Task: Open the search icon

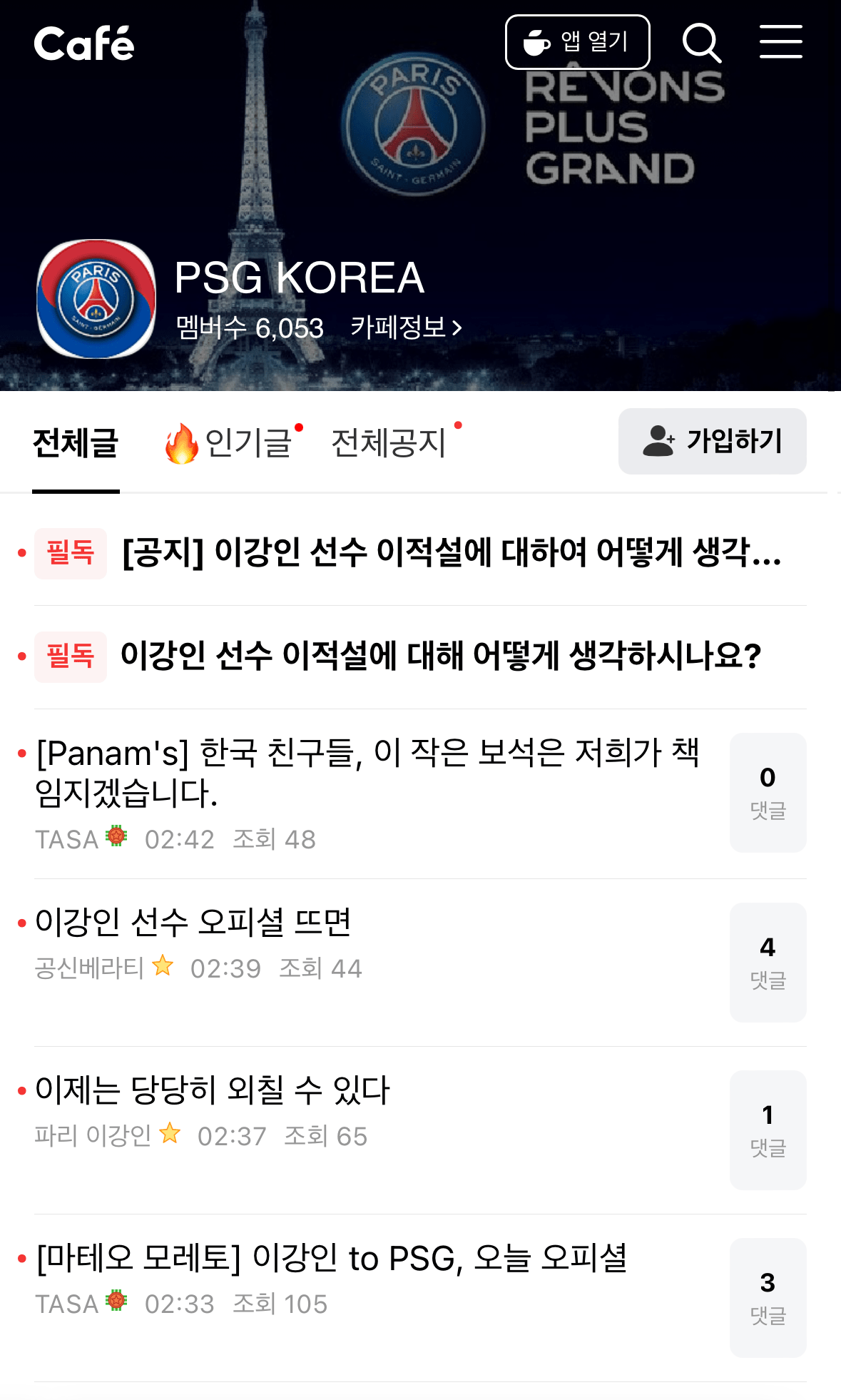Action: pyautogui.click(x=702, y=43)
